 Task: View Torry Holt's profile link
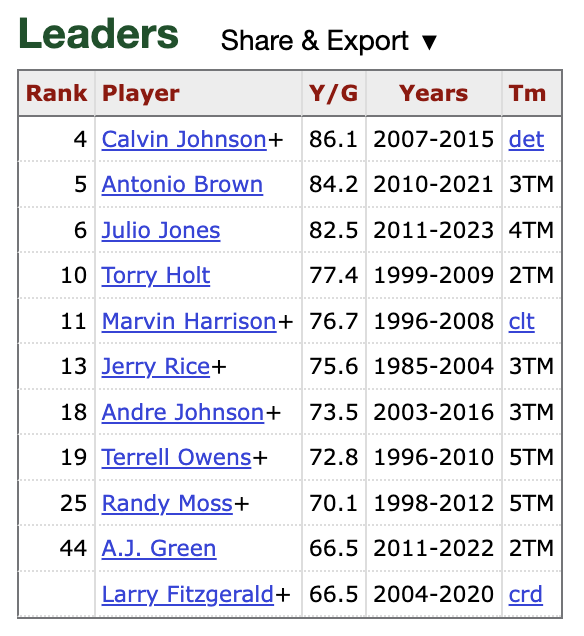click(x=156, y=276)
